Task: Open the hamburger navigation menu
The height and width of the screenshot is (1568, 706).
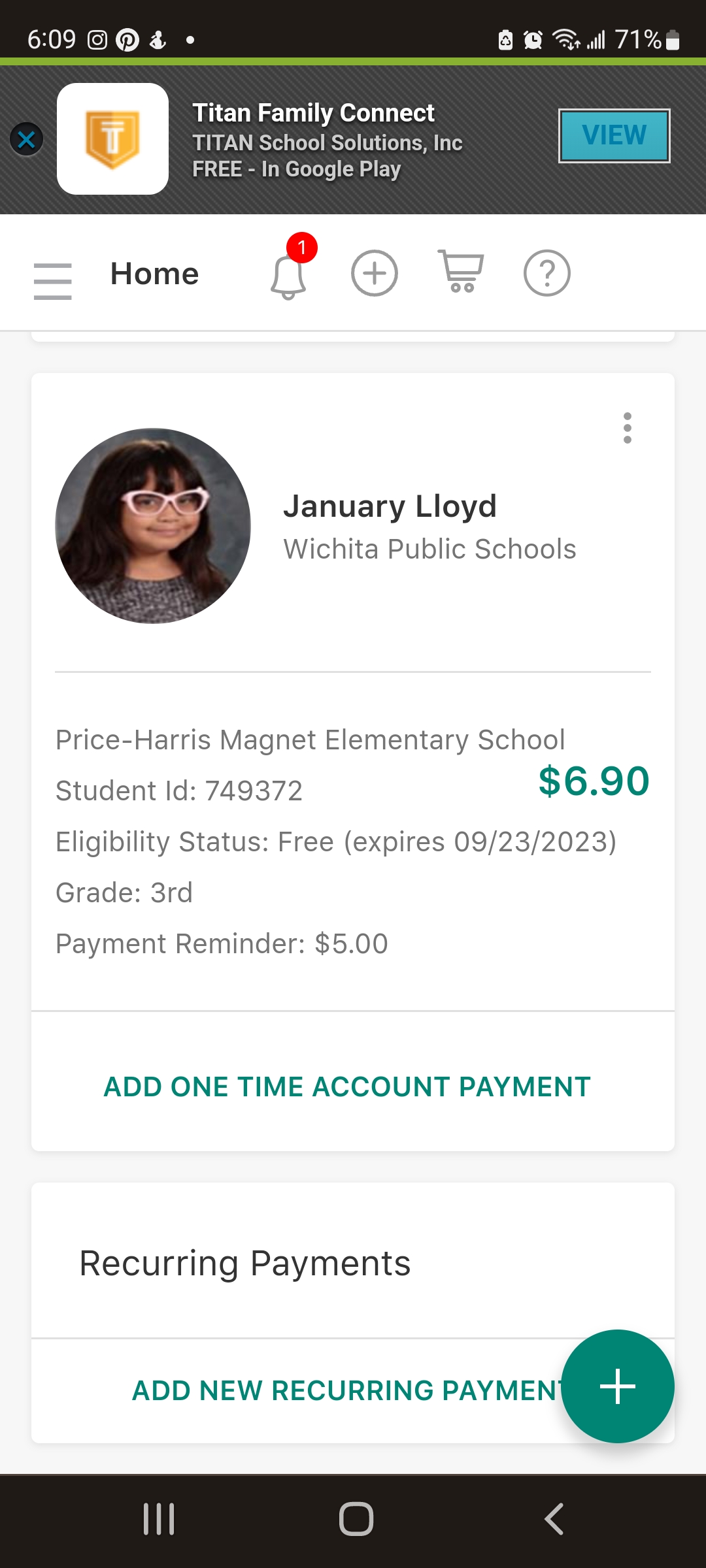Action: (x=52, y=281)
